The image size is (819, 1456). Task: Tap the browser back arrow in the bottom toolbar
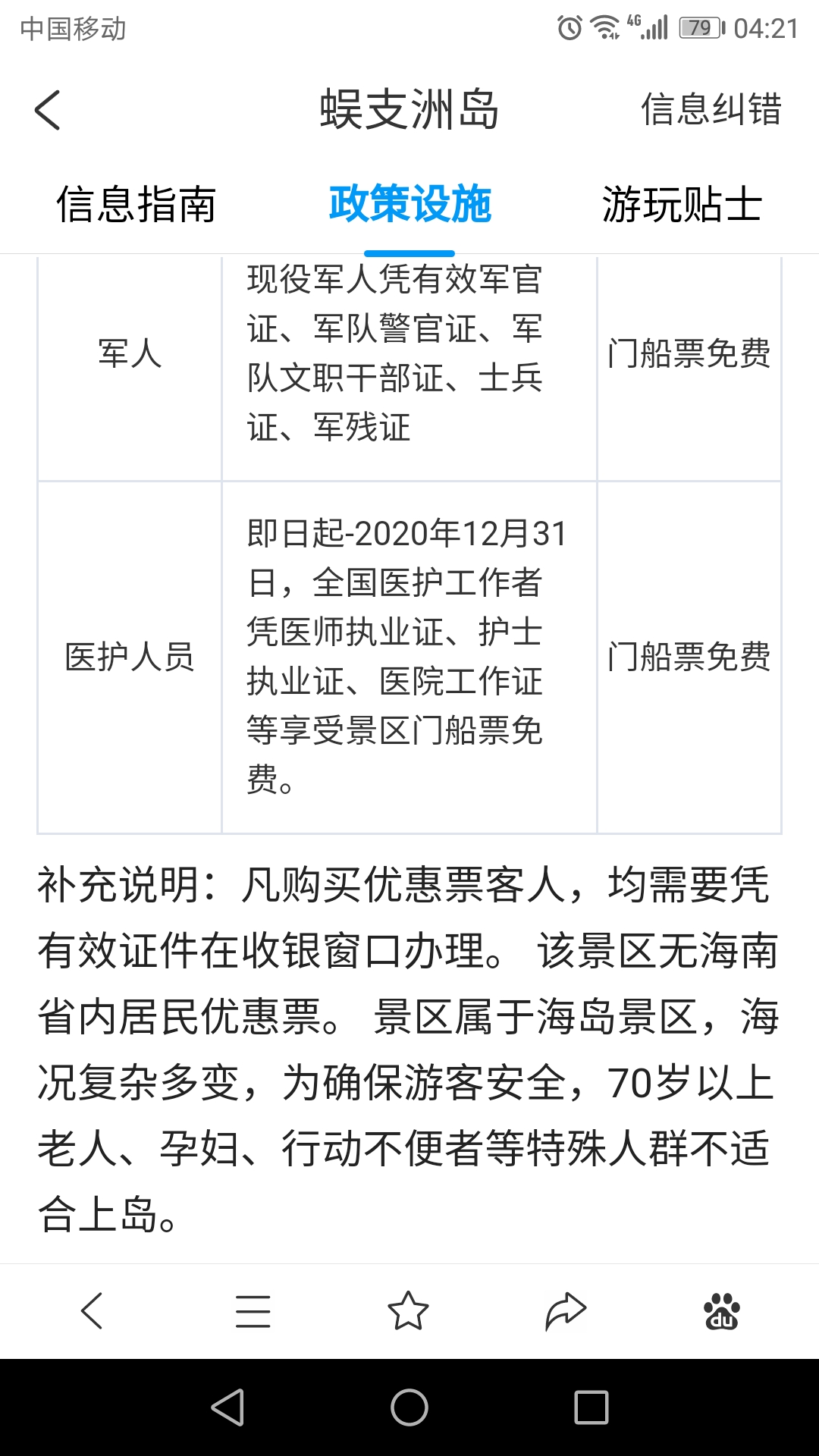(92, 1311)
